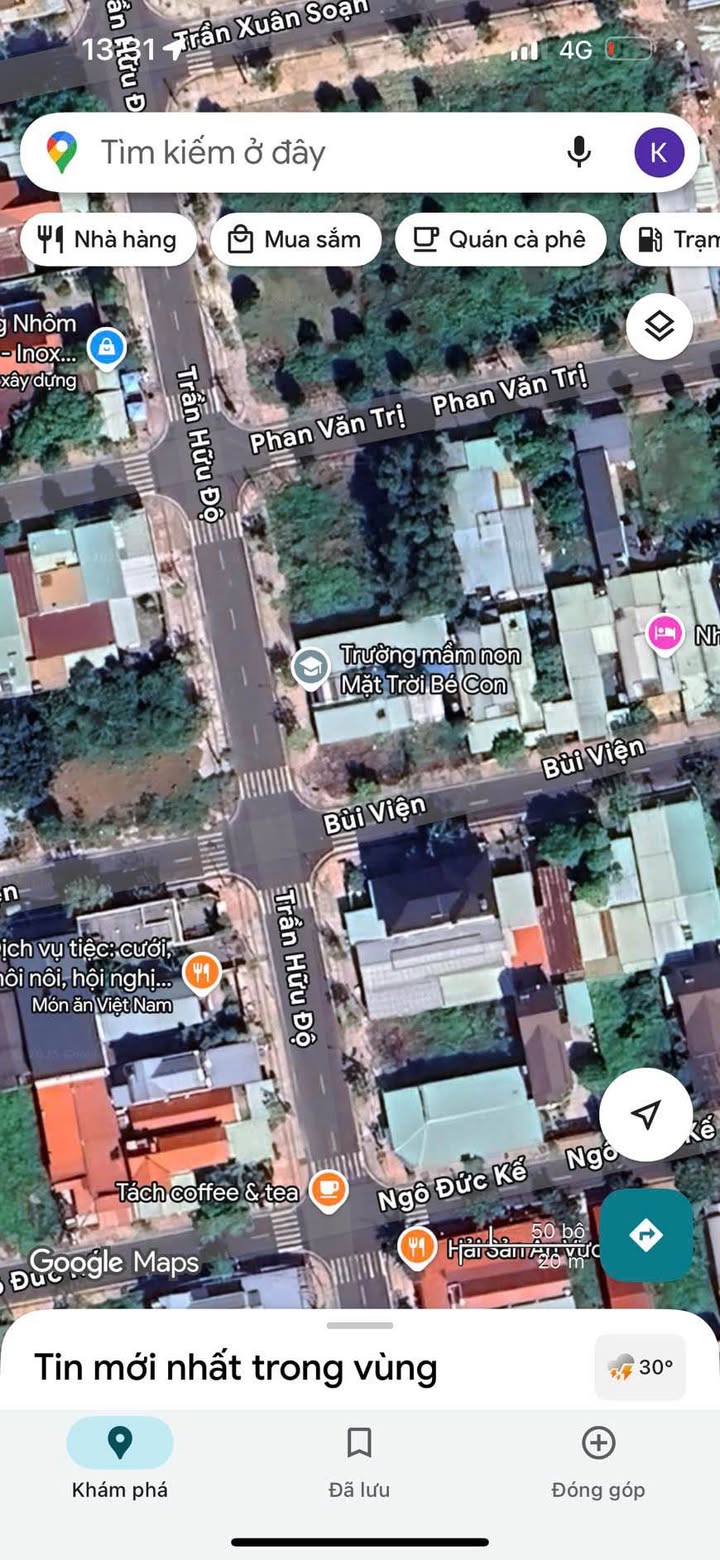The height and width of the screenshot is (1560, 720).
Task: Go to the Đóng góp tab
Action: [598, 1458]
